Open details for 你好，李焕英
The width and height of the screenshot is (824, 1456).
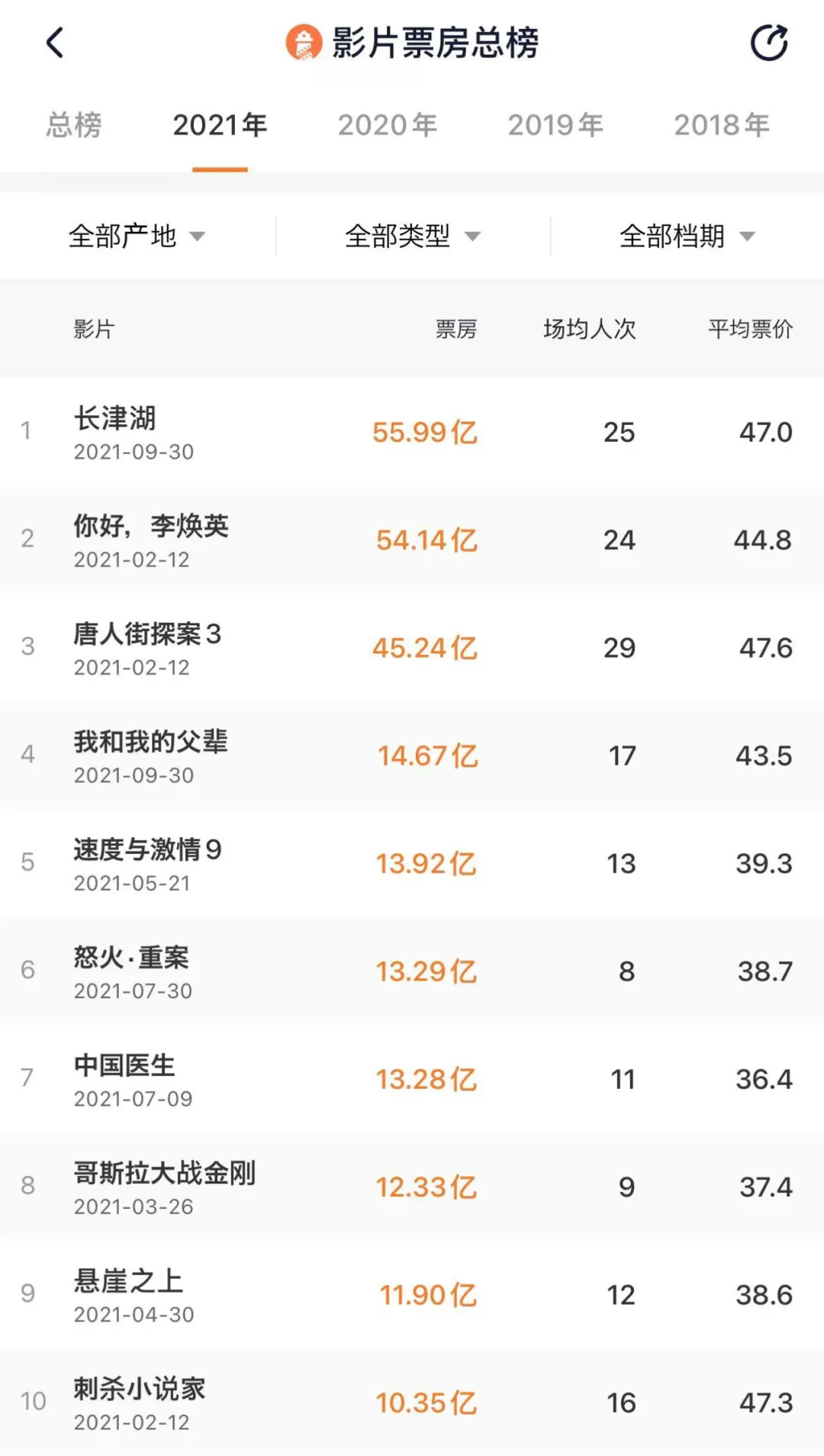151,527
